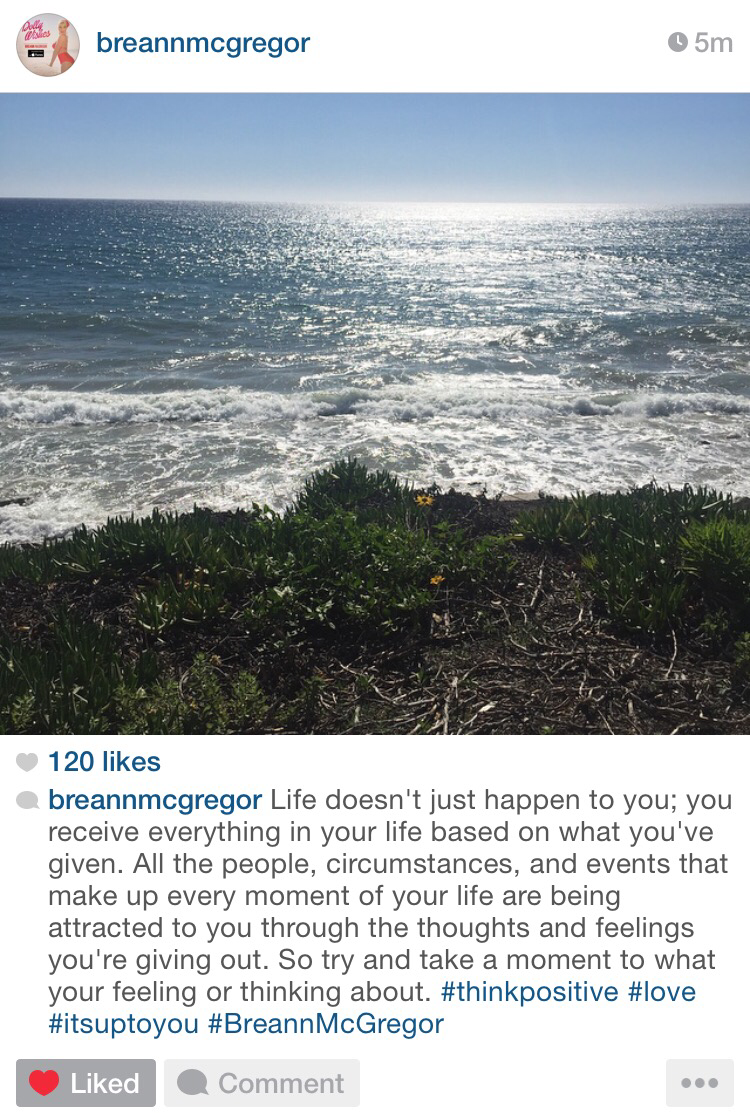
Task: Open the ocean photo post
Action: point(375,414)
